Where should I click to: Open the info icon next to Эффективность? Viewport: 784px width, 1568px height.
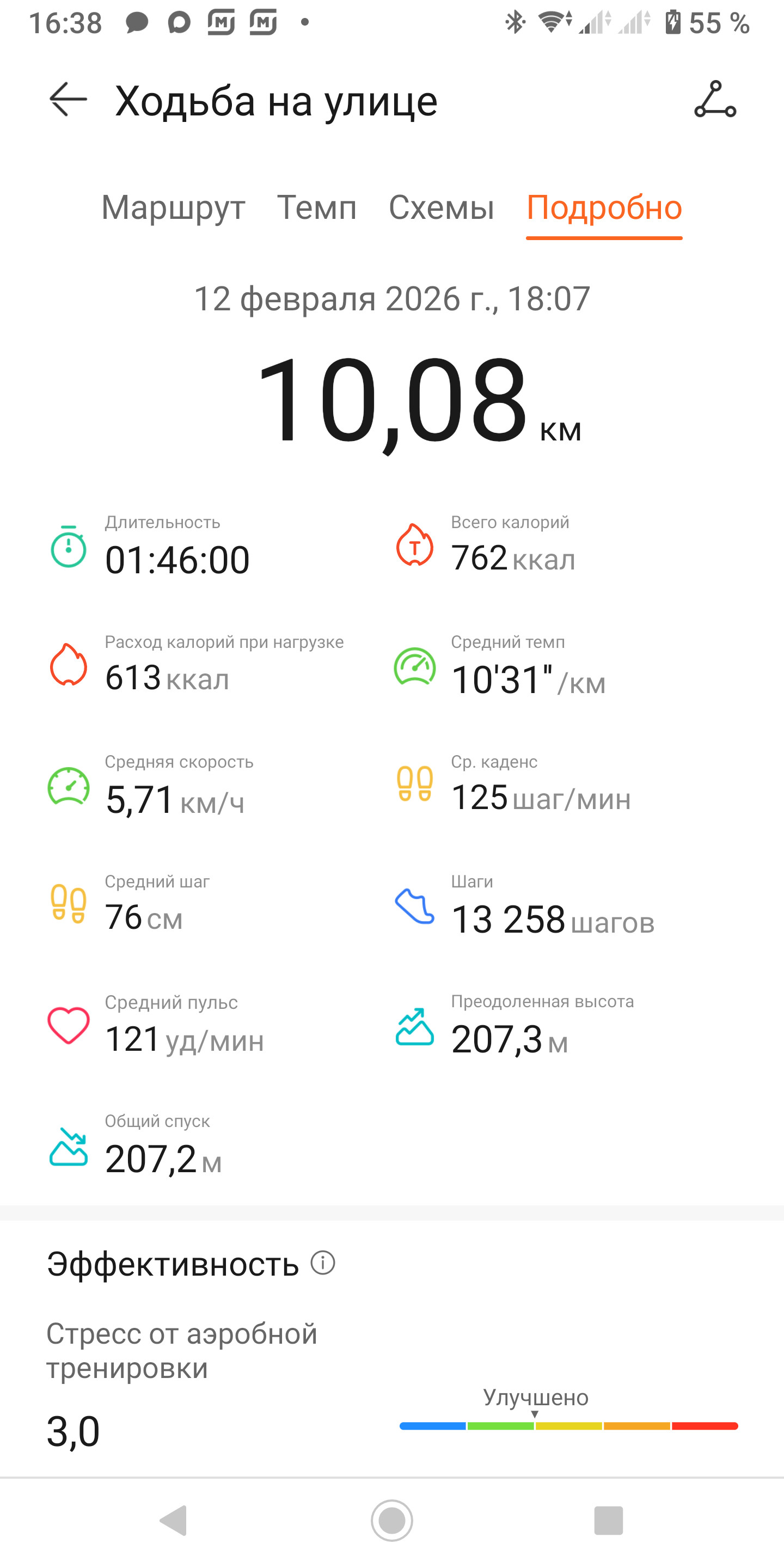(323, 1263)
